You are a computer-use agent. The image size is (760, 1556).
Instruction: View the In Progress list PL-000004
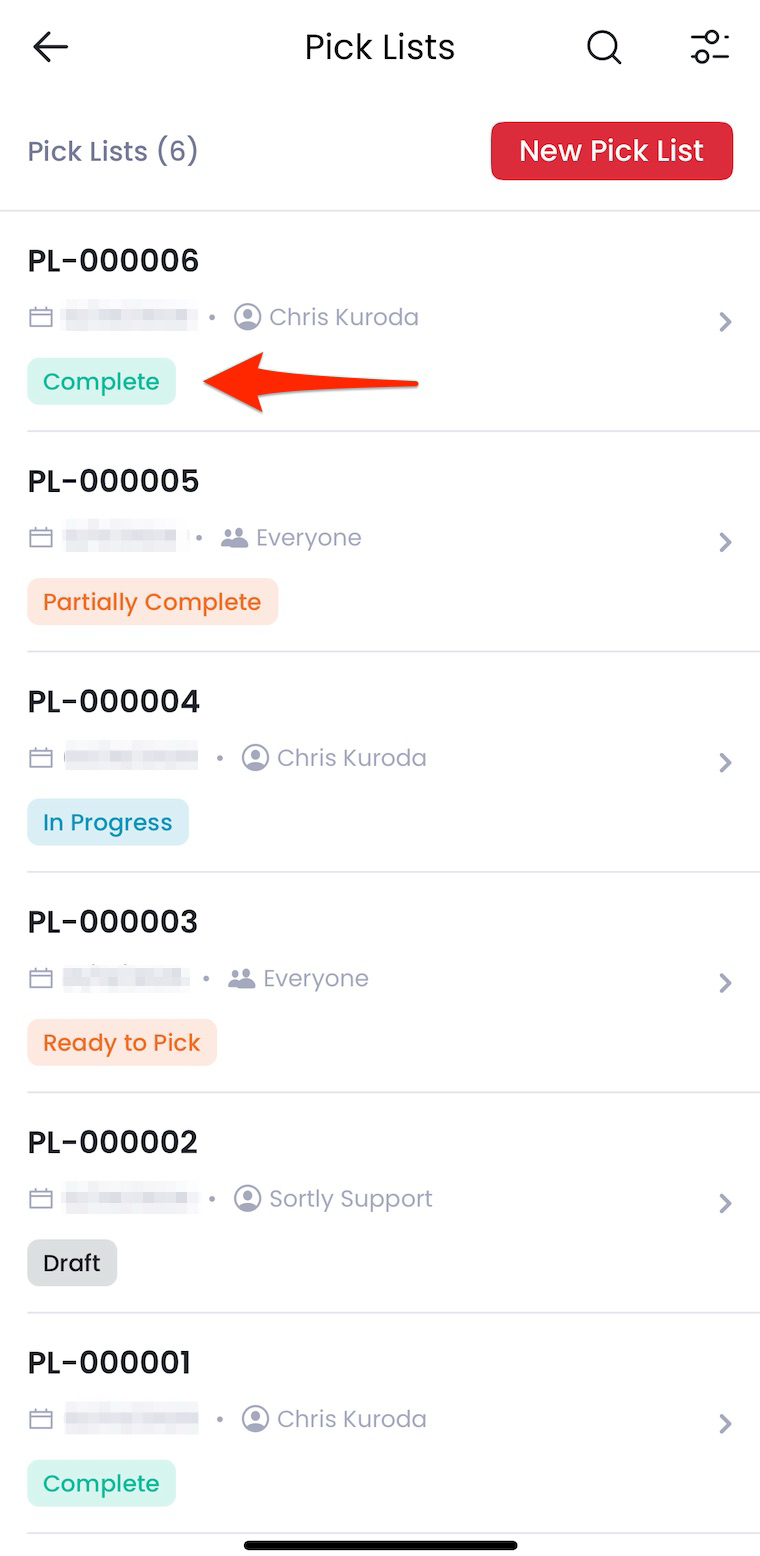[x=380, y=762]
